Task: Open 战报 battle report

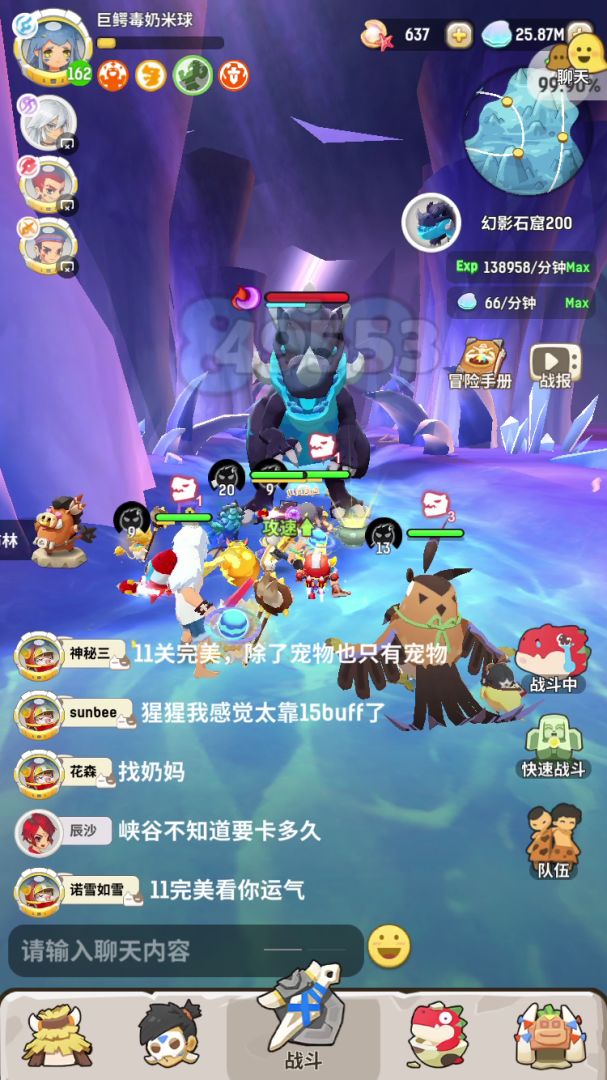Action: [555, 365]
